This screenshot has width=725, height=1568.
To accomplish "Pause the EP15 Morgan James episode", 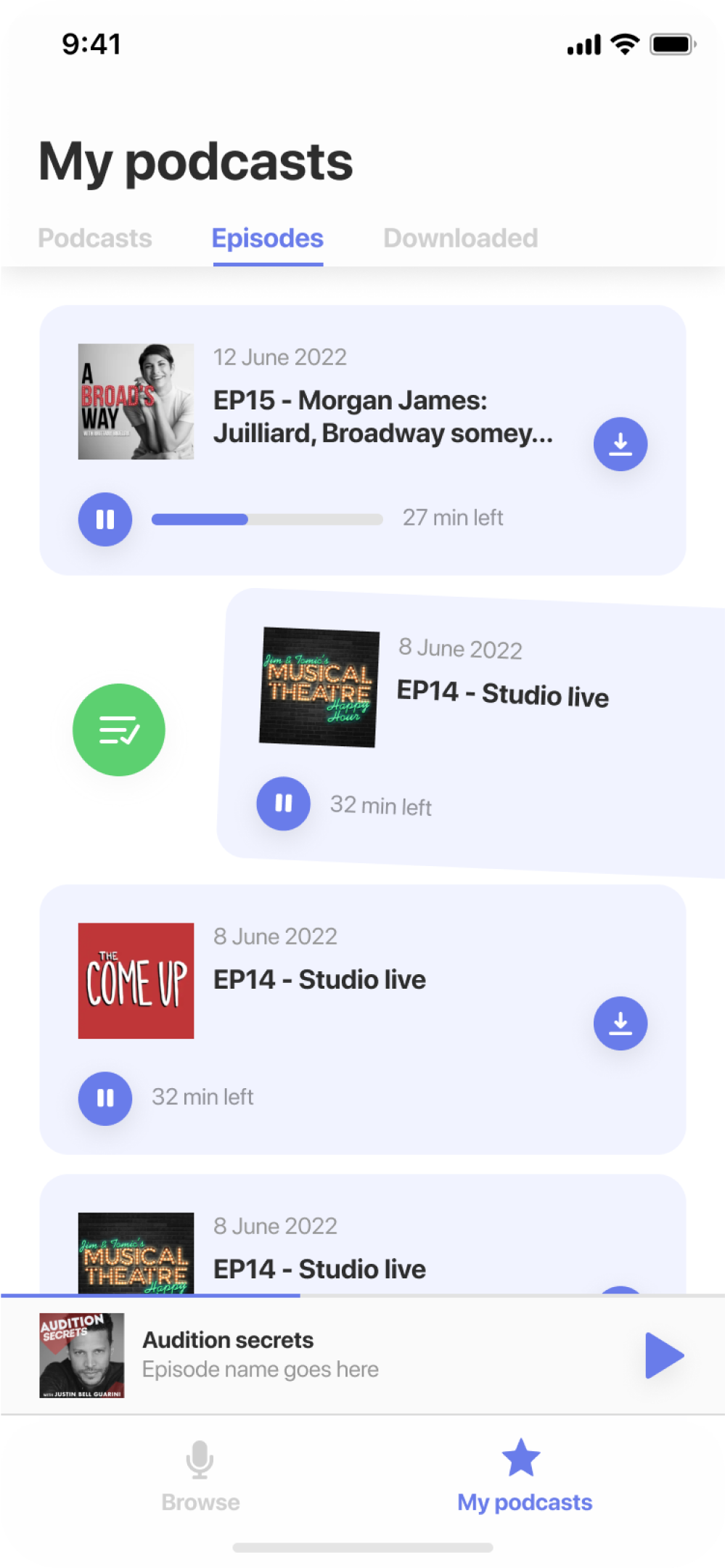I will (x=105, y=519).
